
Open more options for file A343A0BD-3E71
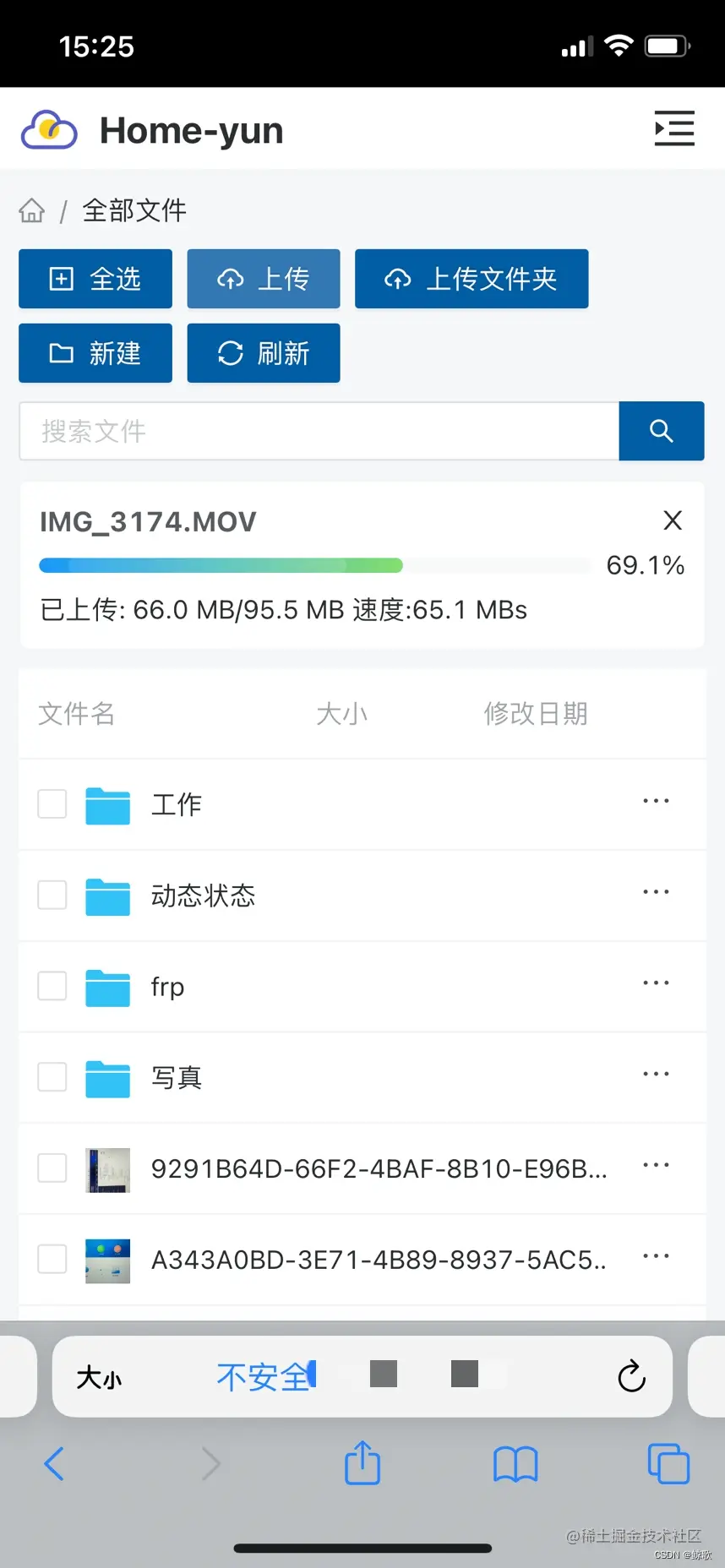click(x=656, y=1256)
